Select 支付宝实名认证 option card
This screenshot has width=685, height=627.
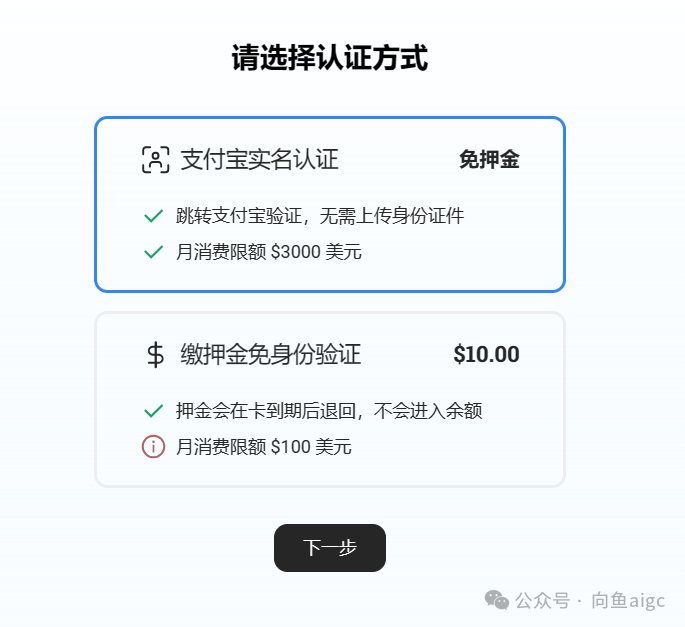330,204
